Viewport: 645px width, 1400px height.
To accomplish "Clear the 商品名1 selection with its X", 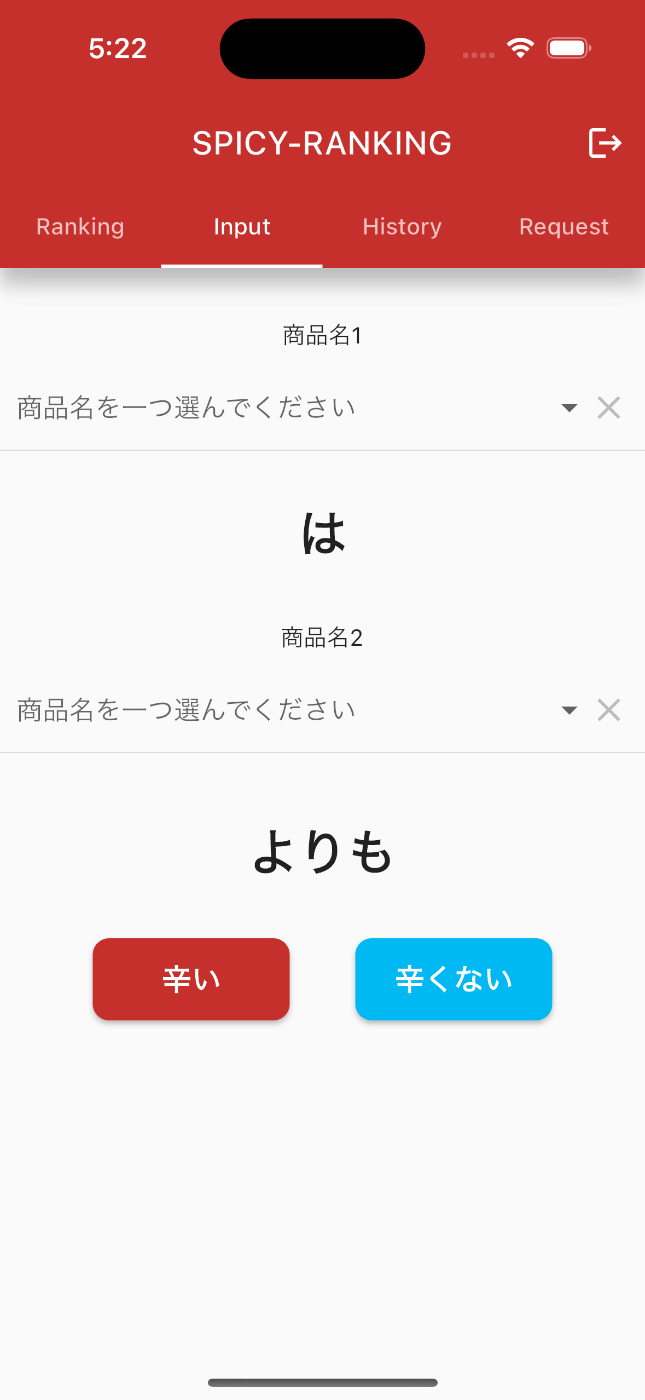I will 609,408.
